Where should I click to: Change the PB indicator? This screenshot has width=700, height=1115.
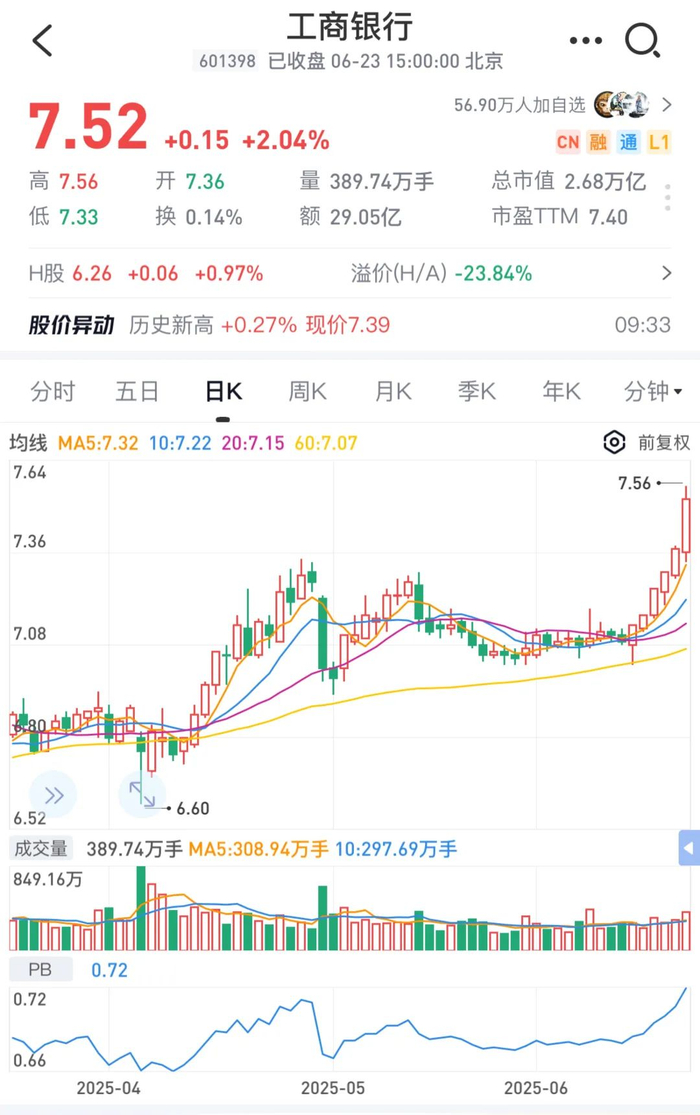[42, 970]
